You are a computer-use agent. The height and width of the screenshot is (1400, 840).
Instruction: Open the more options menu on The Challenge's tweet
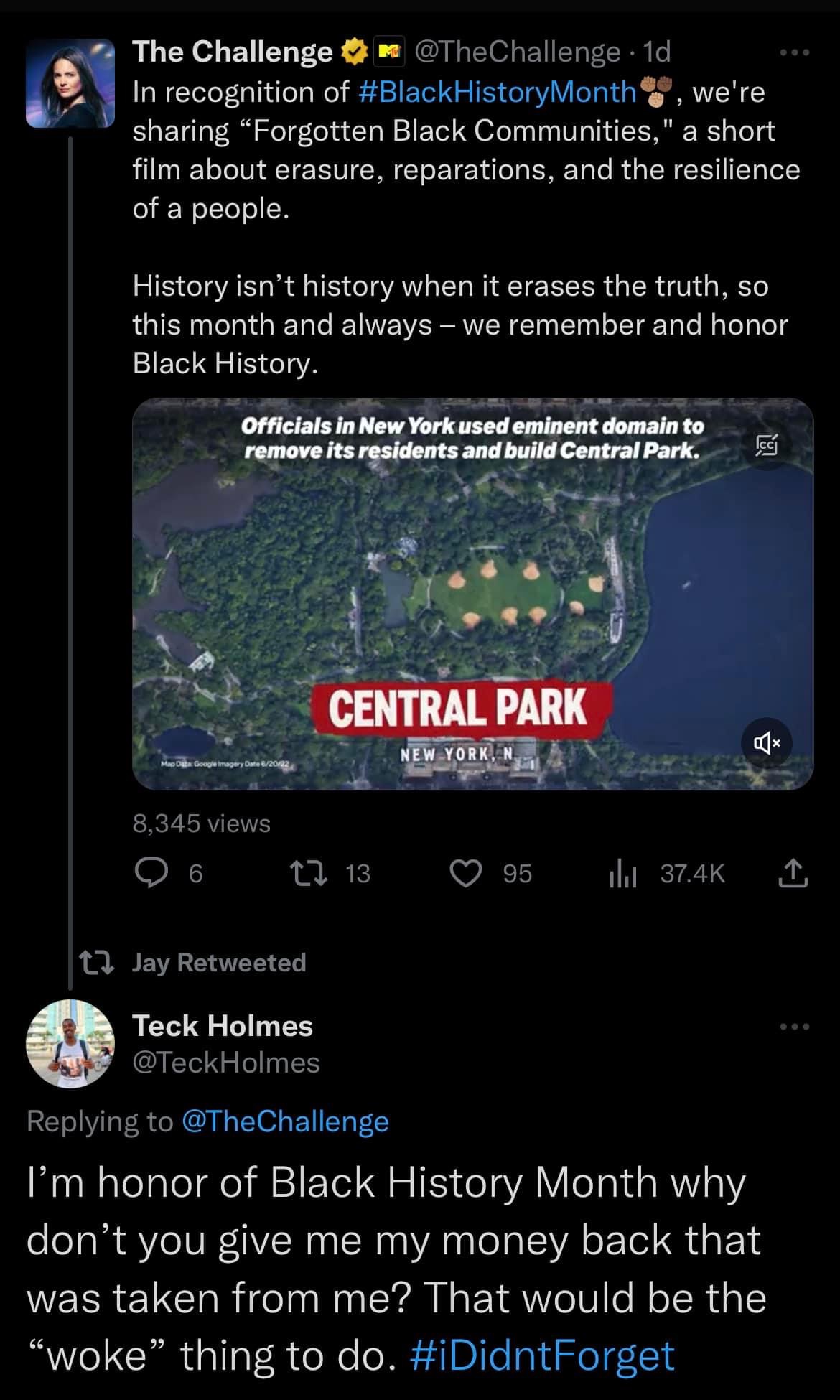(x=795, y=52)
